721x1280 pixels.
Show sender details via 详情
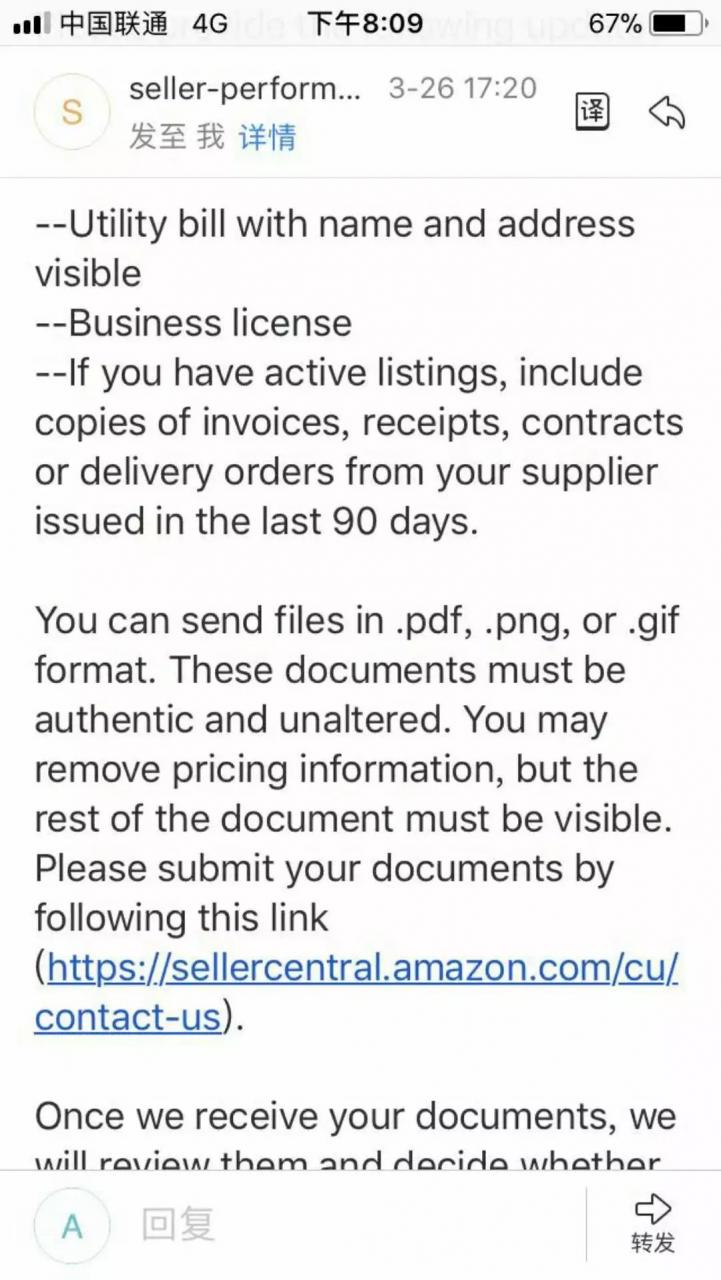pyautogui.click(x=267, y=137)
